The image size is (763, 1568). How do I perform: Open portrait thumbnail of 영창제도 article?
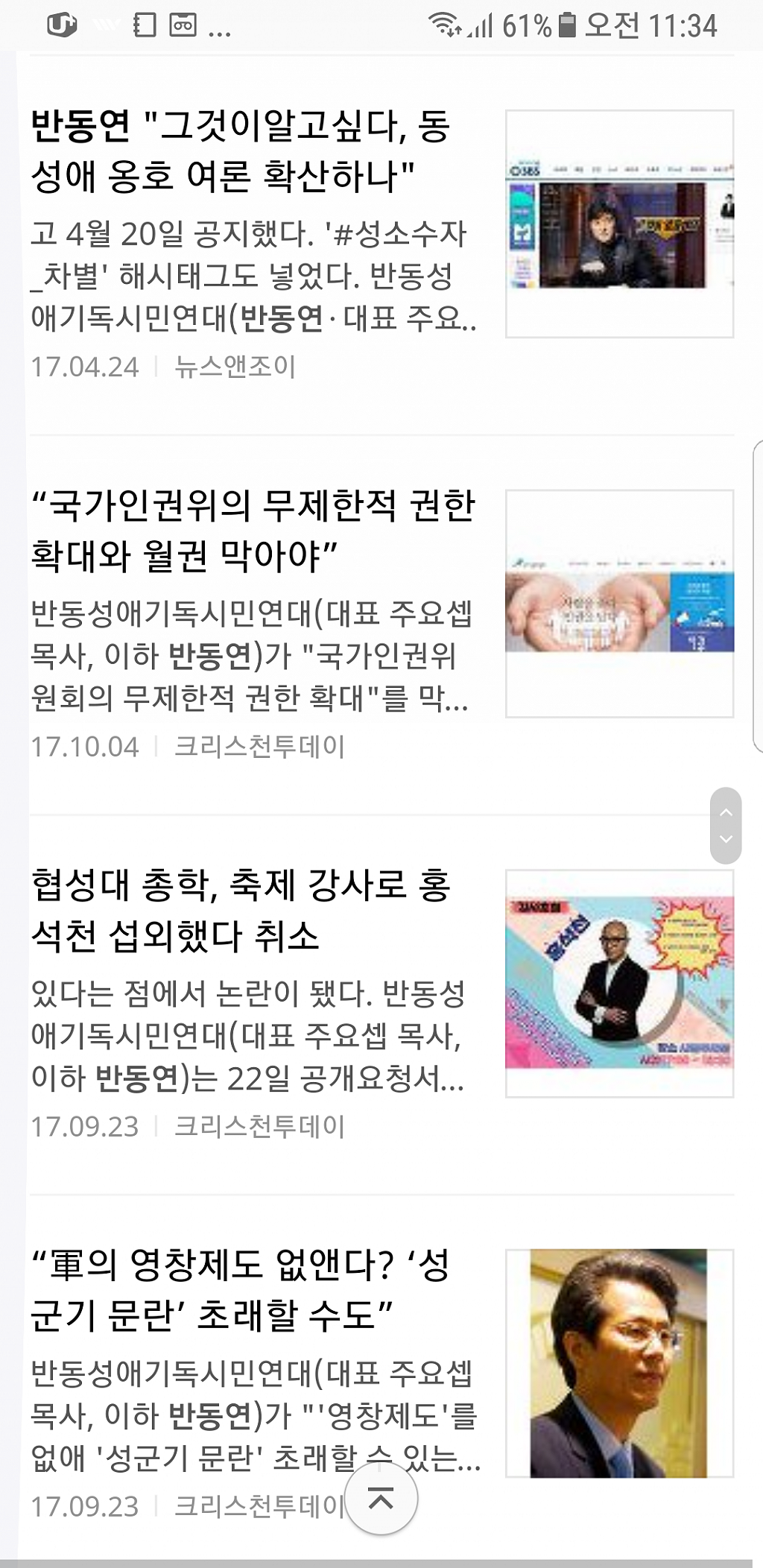619,1363
